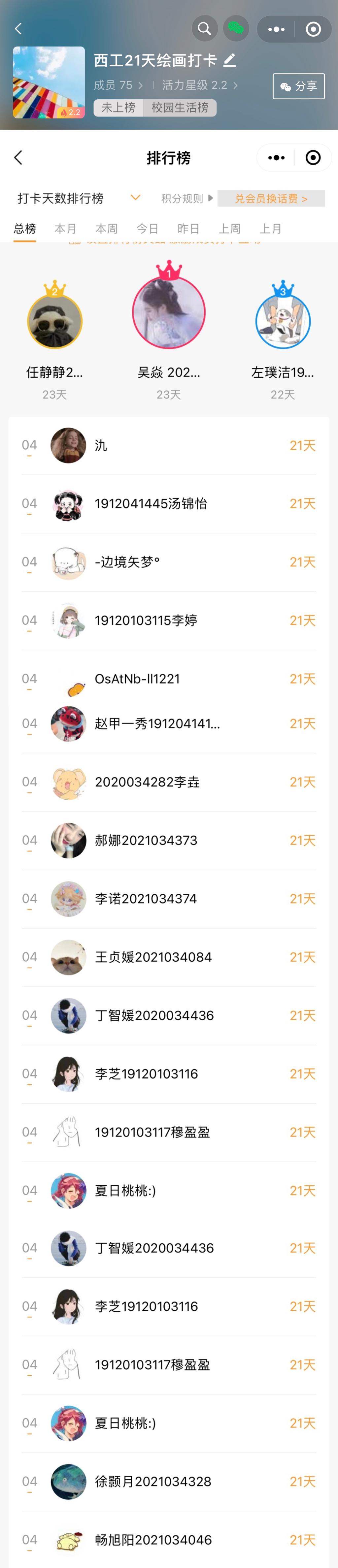Viewport: 338px width, 1568px height.
Task: Select the 今日 ranking tab
Action: pos(148,229)
